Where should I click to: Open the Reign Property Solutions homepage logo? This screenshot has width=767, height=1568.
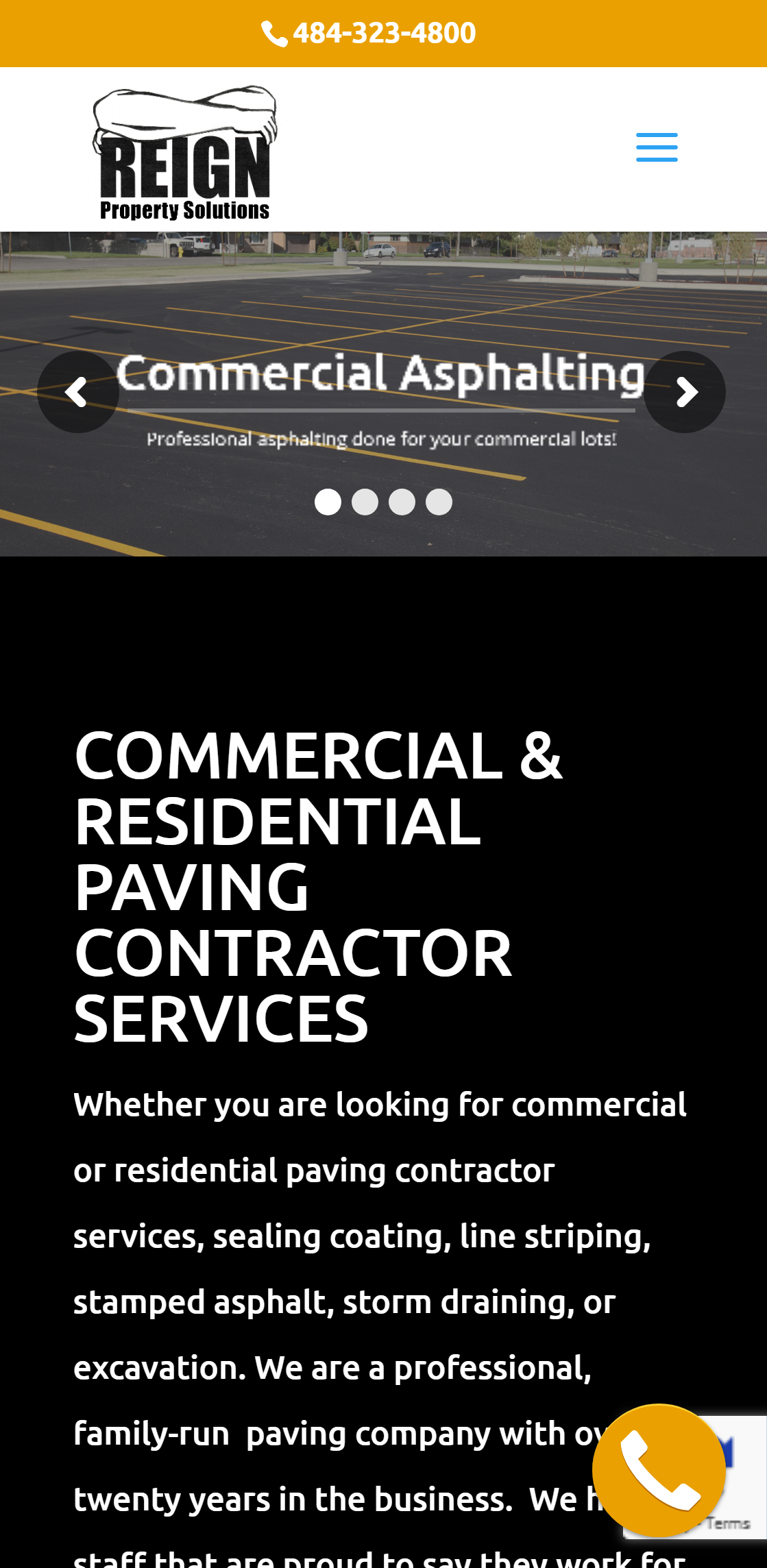point(185,152)
